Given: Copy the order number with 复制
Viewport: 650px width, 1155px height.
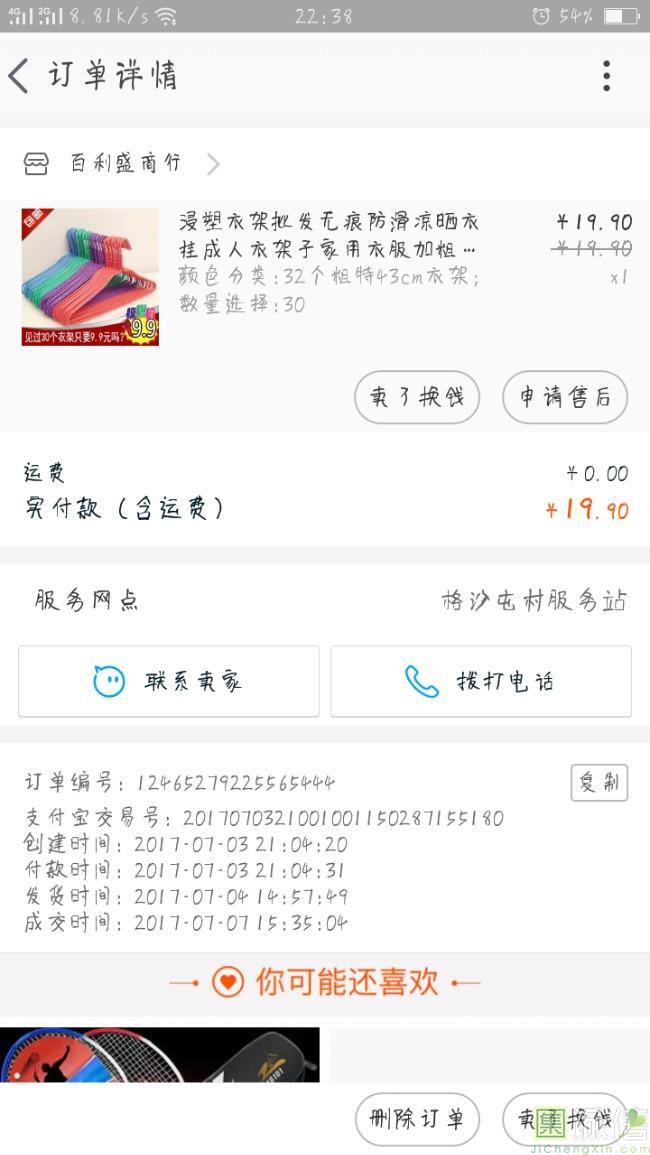Looking at the screenshot, I should pyautogui.click(x=599, y=783).
